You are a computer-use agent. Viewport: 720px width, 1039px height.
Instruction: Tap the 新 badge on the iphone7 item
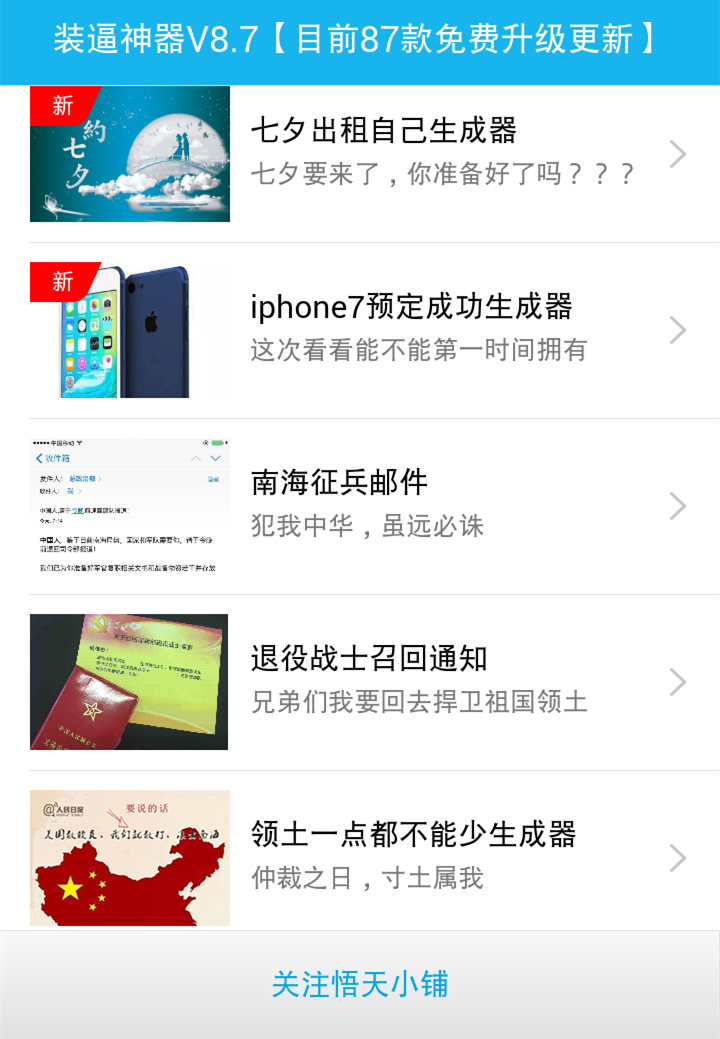[64, 282]
